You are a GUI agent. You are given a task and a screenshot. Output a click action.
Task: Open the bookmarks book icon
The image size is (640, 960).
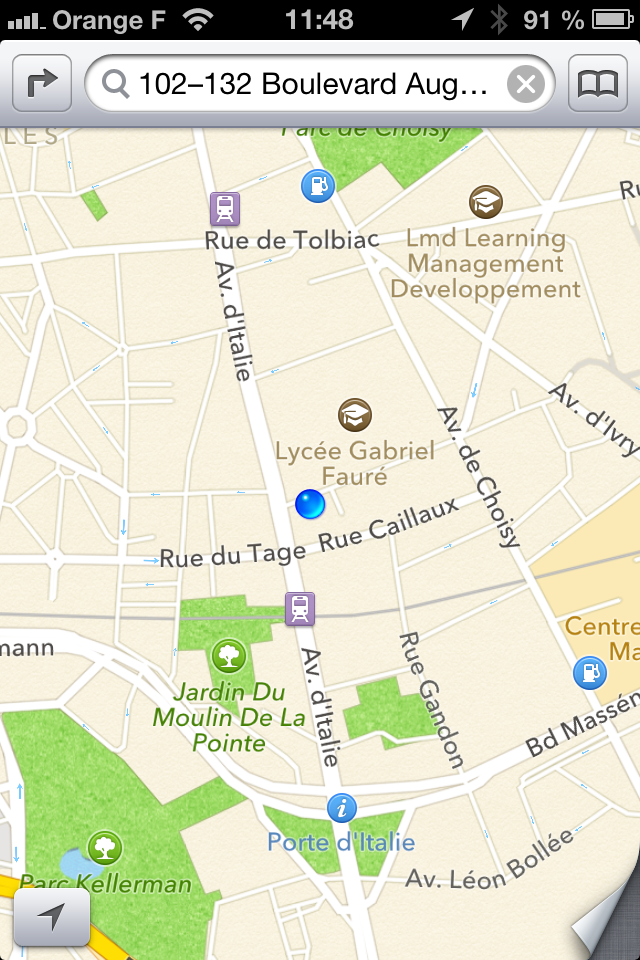pyautogui.click(x=597, y=85)
